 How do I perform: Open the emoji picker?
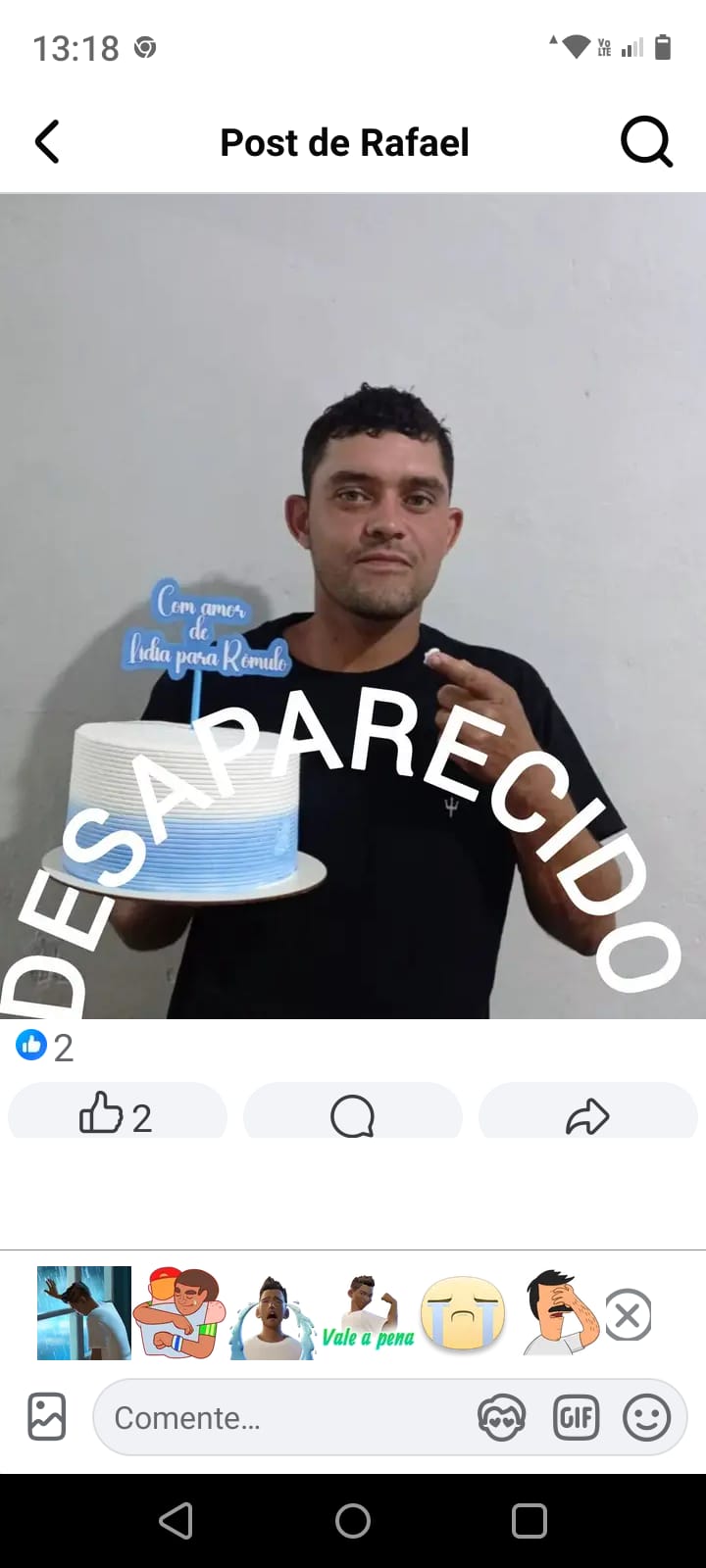pos(647,1417)
